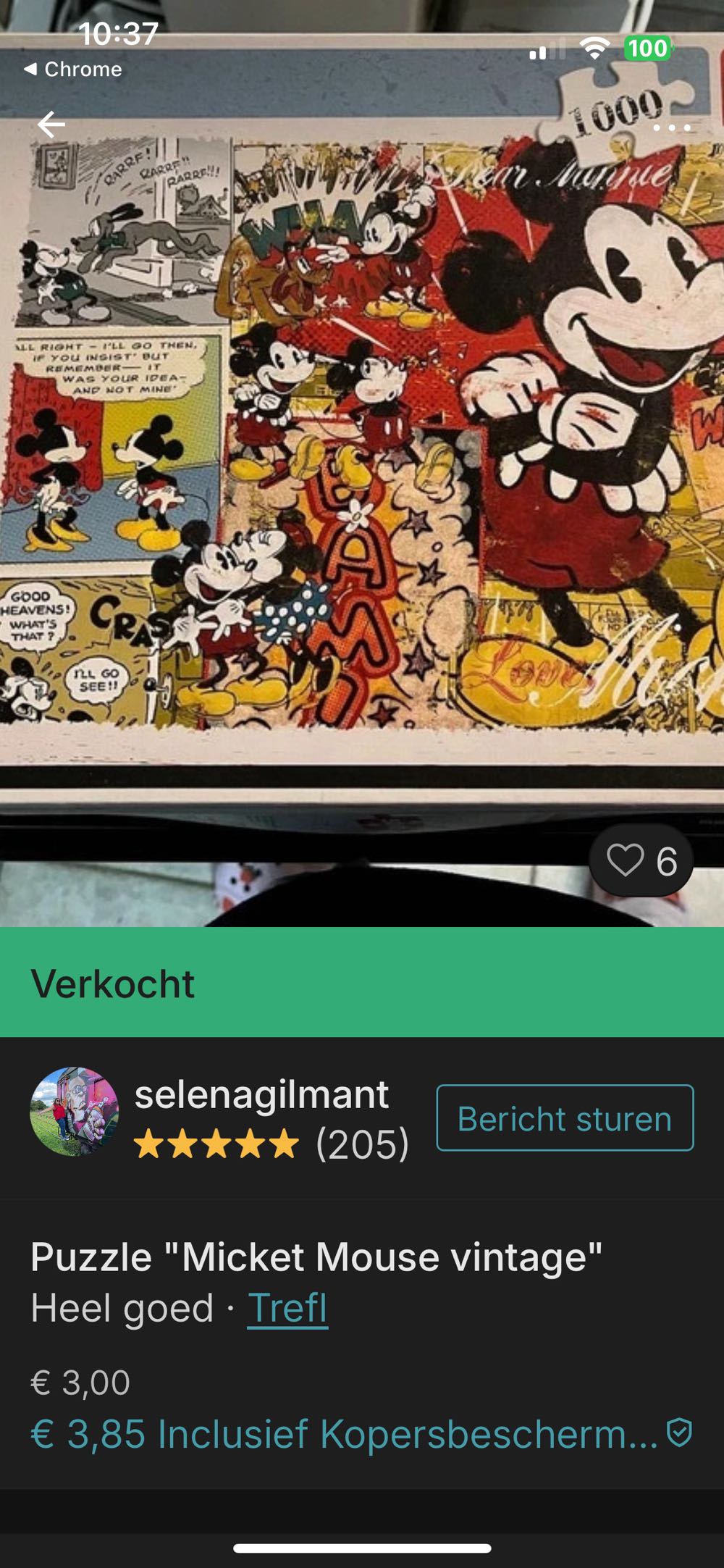Image resolution: width=724 pixels, height=1568 pixels.
Task: Tap the back arrow to leave the listing
Action: point(51,125)
